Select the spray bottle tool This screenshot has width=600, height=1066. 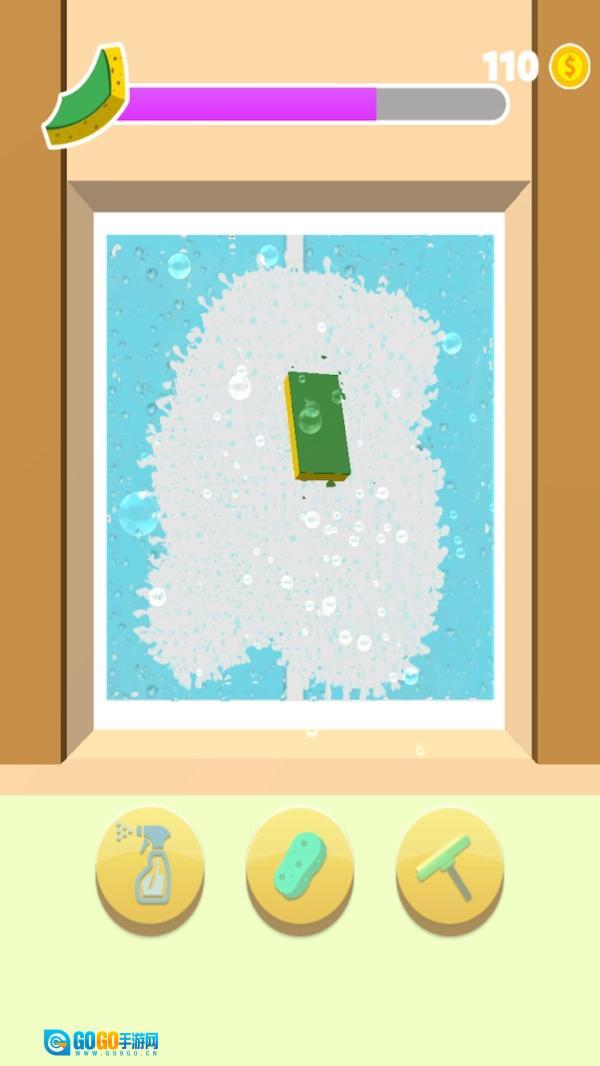tap(150, 865)
